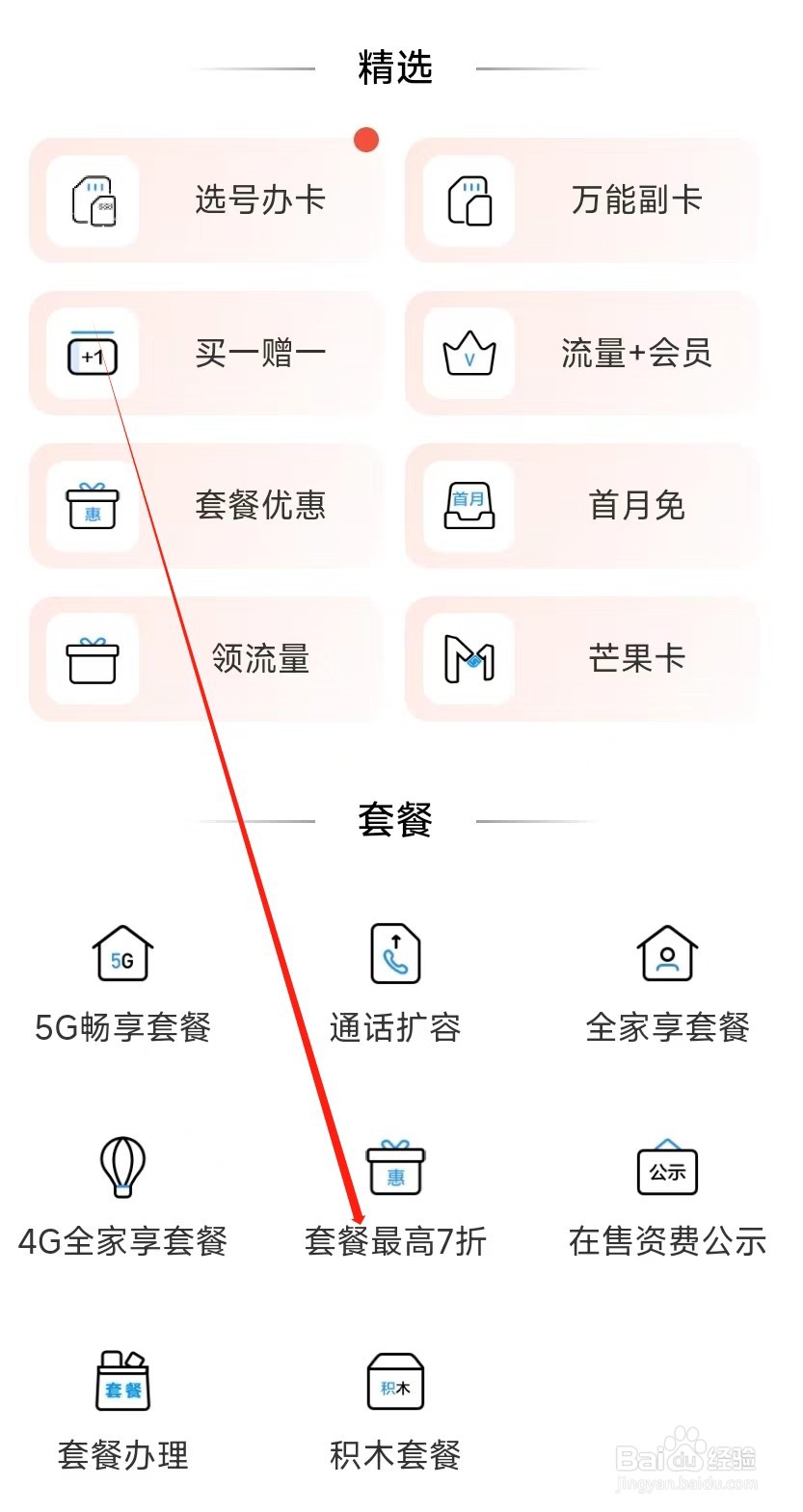Click the +1 买一赠一 icon
Image resolution: width=803 pixels, height=1512 pixels.
[x=93, y=355]
